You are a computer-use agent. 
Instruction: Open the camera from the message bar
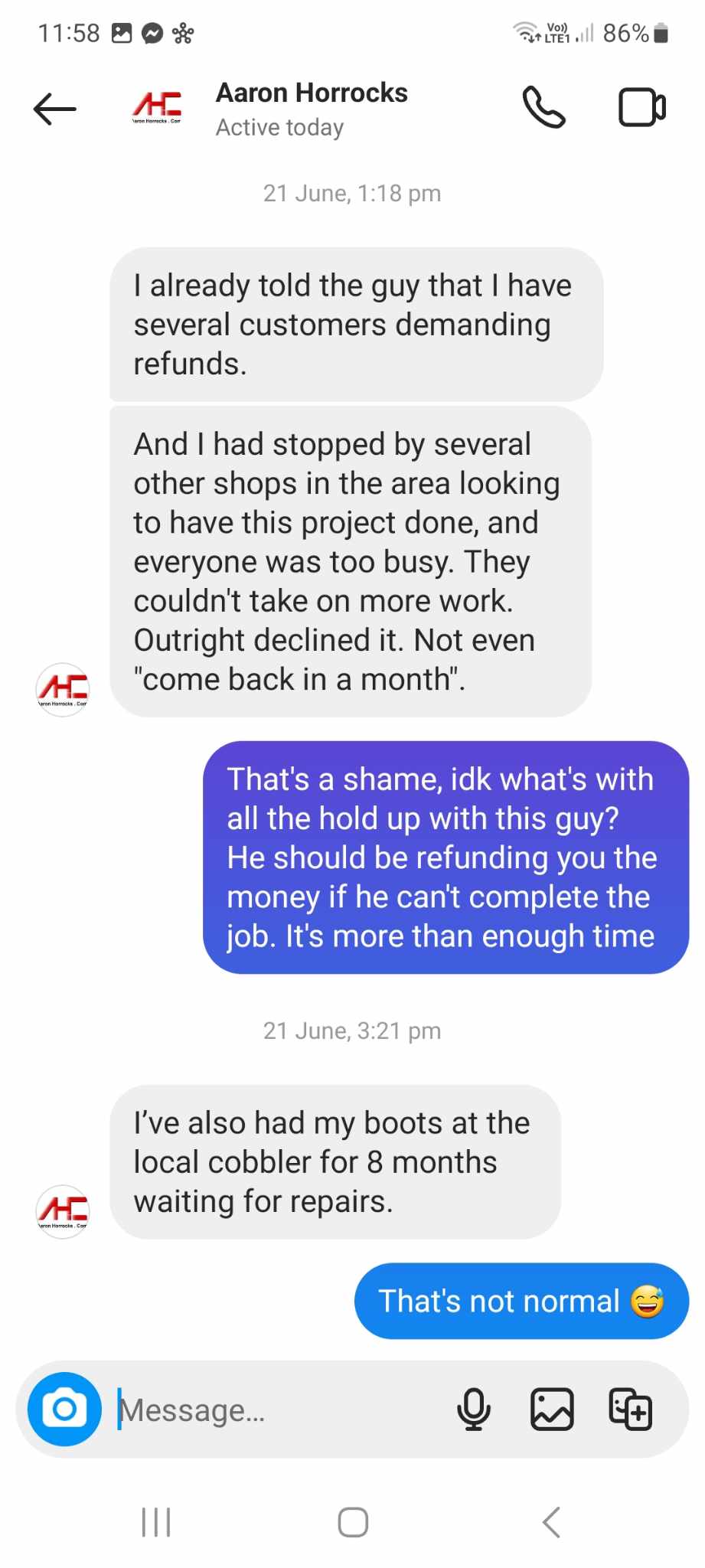(64, 1409)
